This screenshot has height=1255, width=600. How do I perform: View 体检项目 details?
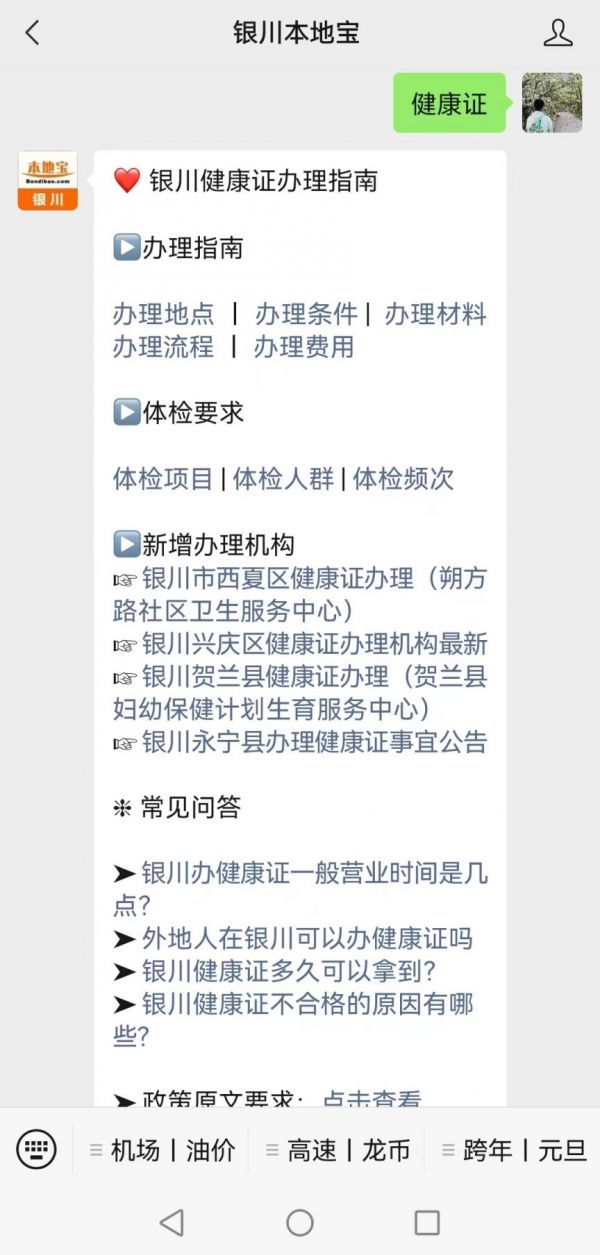click(163, 479)
